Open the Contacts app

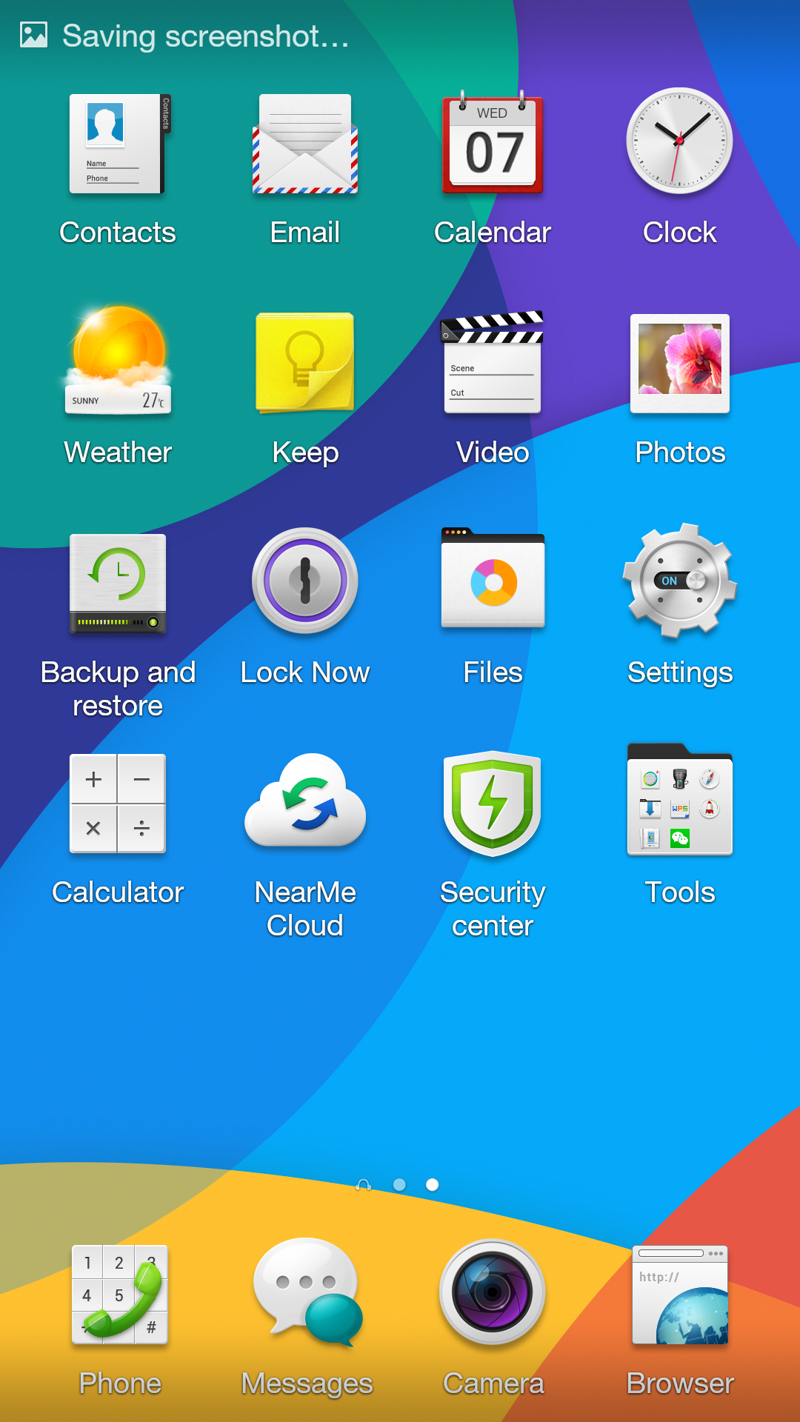(x=118, y=145)
